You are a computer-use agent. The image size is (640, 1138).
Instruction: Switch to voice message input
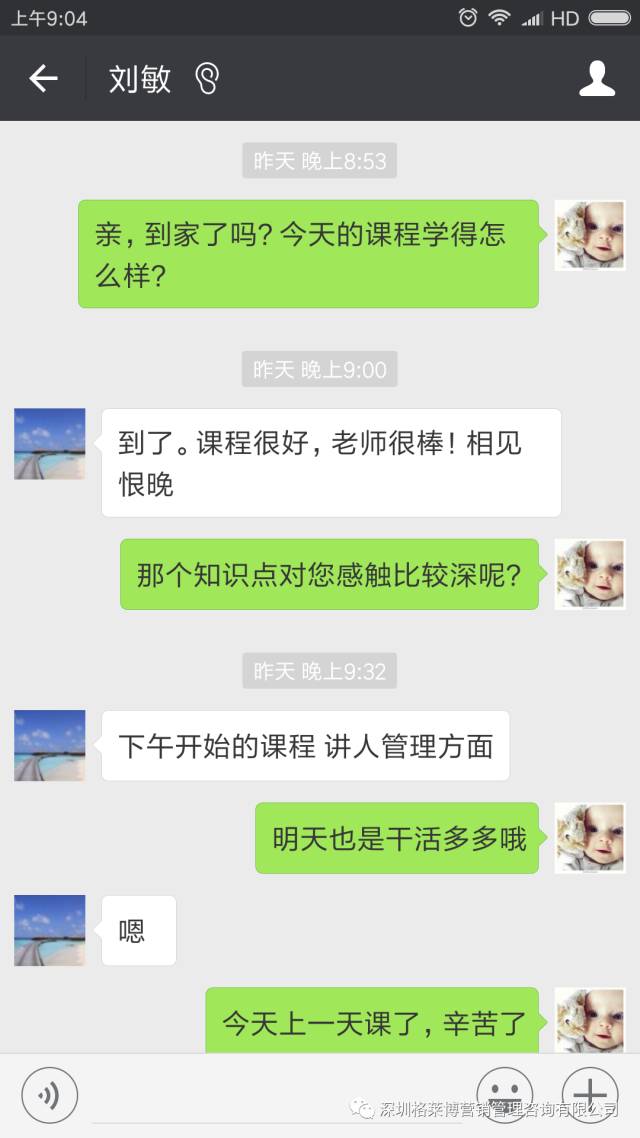pyautogui.click(x=49, y=1093)
